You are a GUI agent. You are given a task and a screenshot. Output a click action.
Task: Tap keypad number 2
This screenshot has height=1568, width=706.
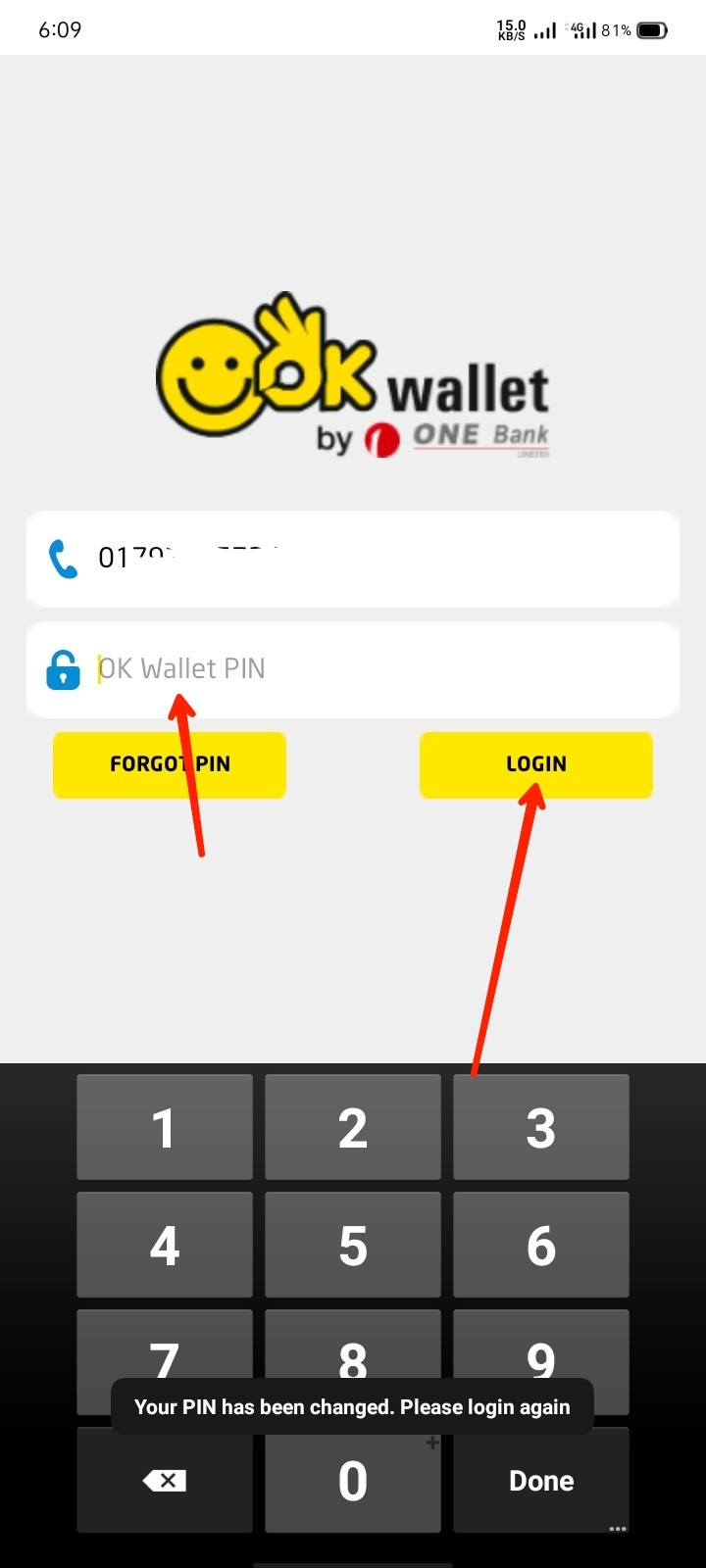click(353, 1127)
